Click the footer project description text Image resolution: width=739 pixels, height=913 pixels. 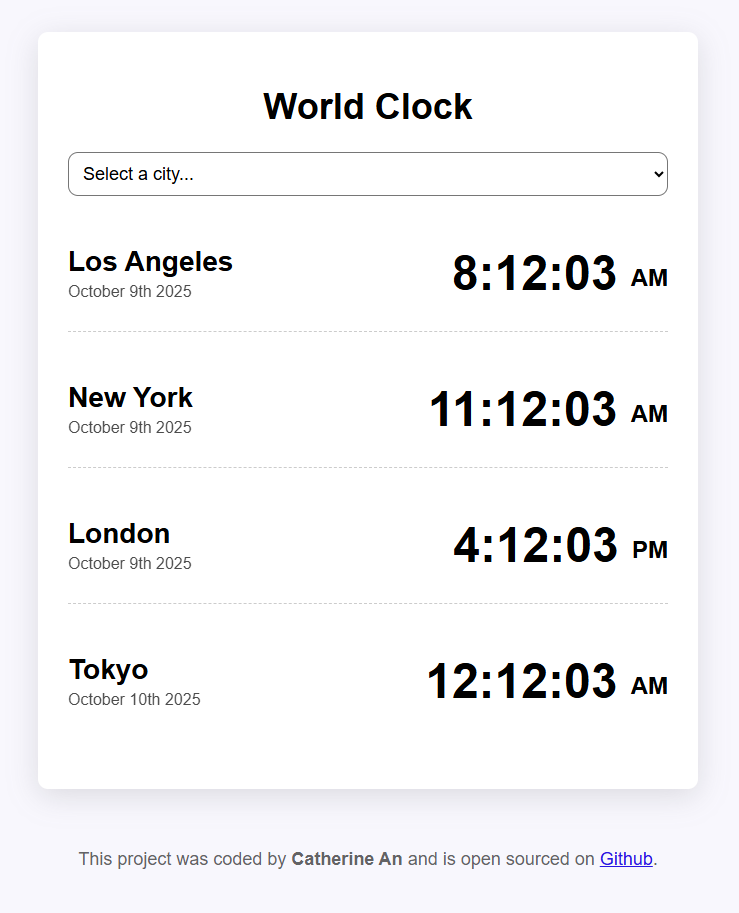(x=367, y=859)
